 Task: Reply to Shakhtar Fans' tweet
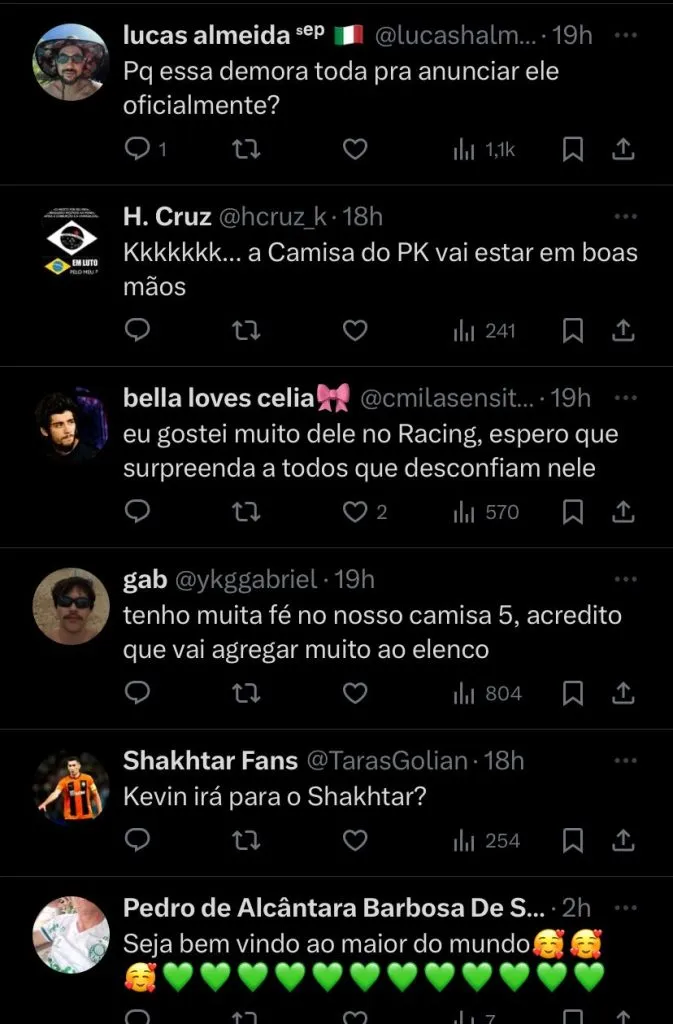click(x=137, y=841)
